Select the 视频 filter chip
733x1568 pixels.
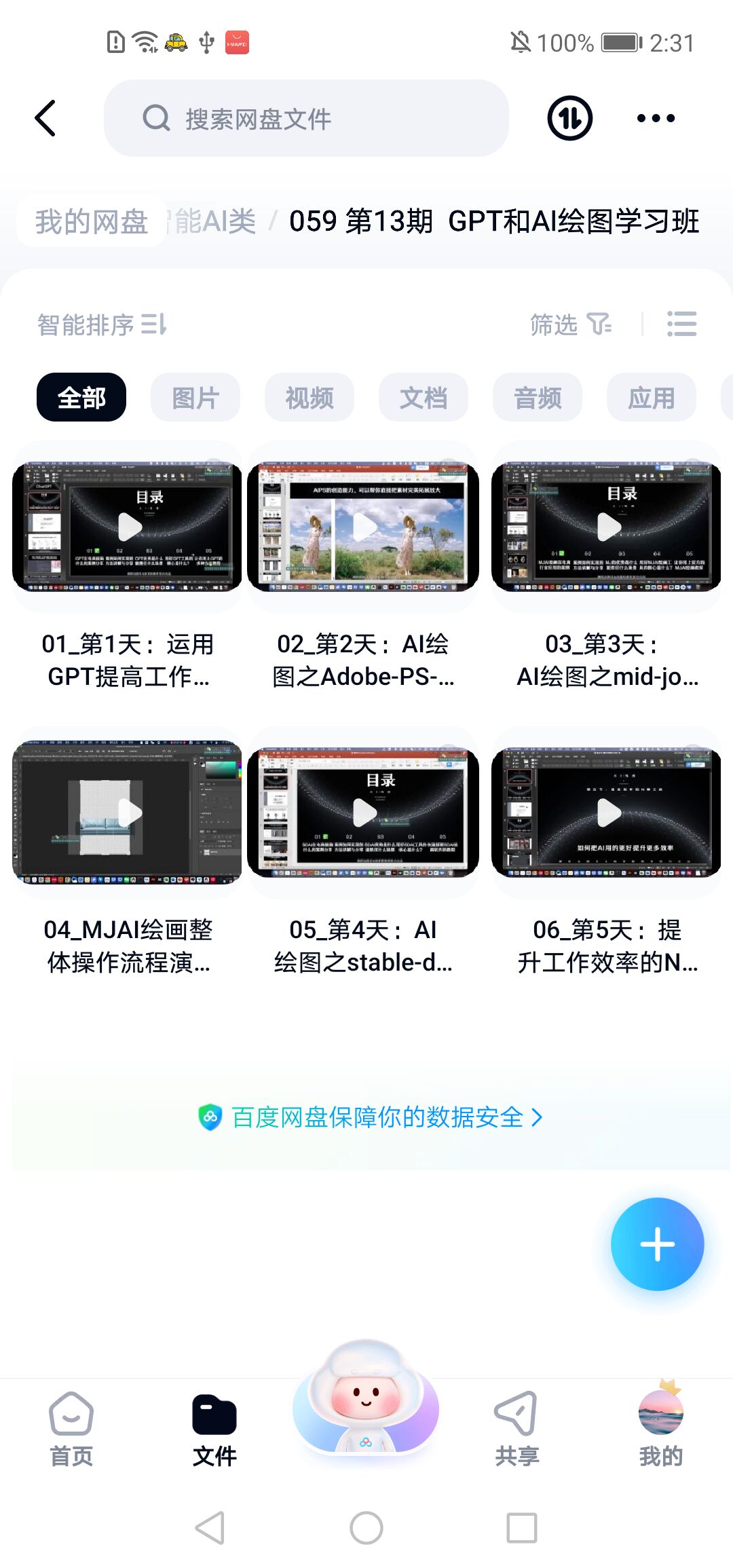(x=309, y=398)
